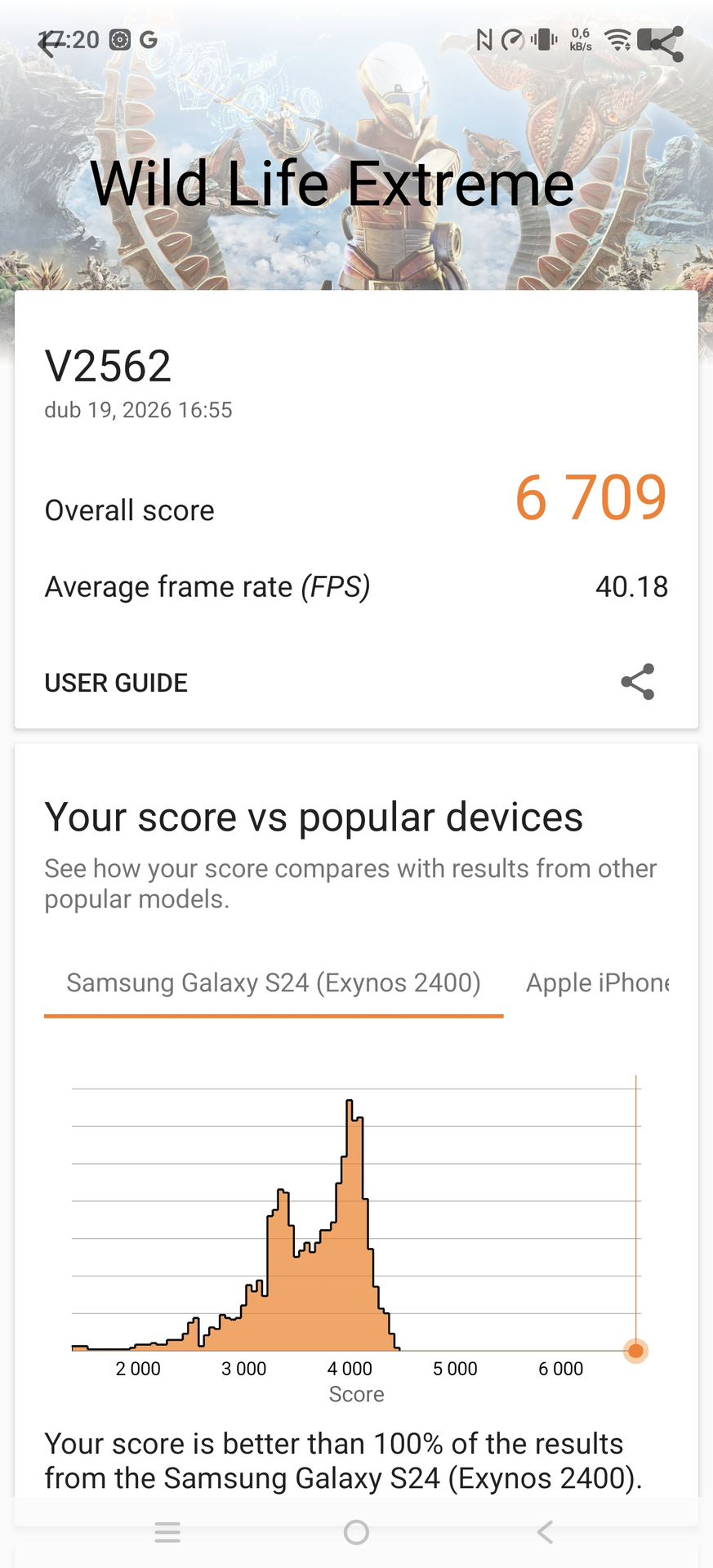
Task: Share score using the card's share icon
Action: [637, 682]
